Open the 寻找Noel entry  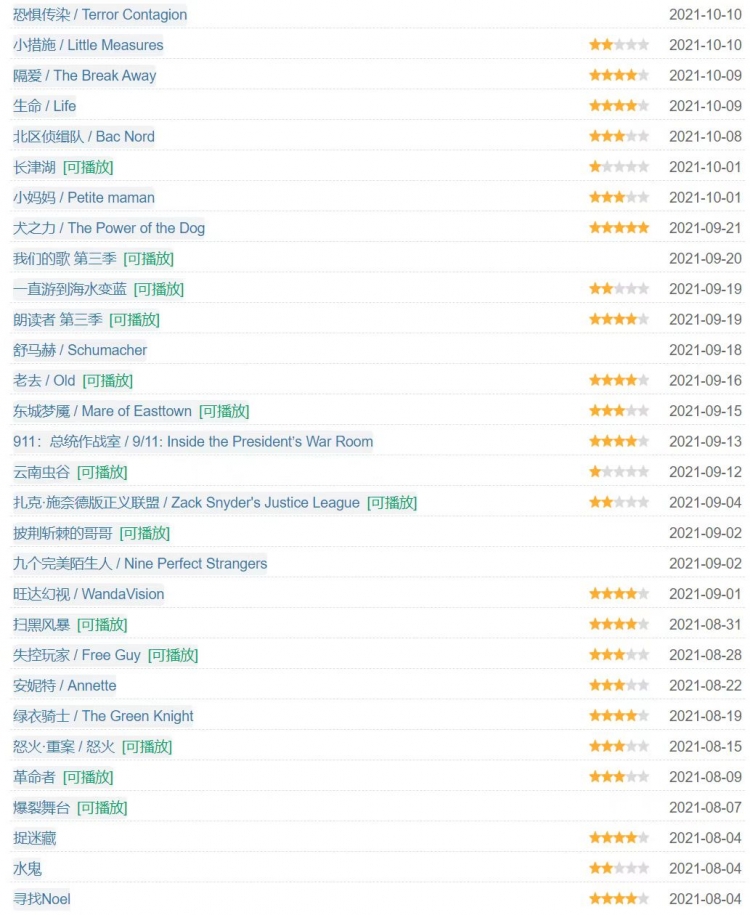(x=42, y=899)
